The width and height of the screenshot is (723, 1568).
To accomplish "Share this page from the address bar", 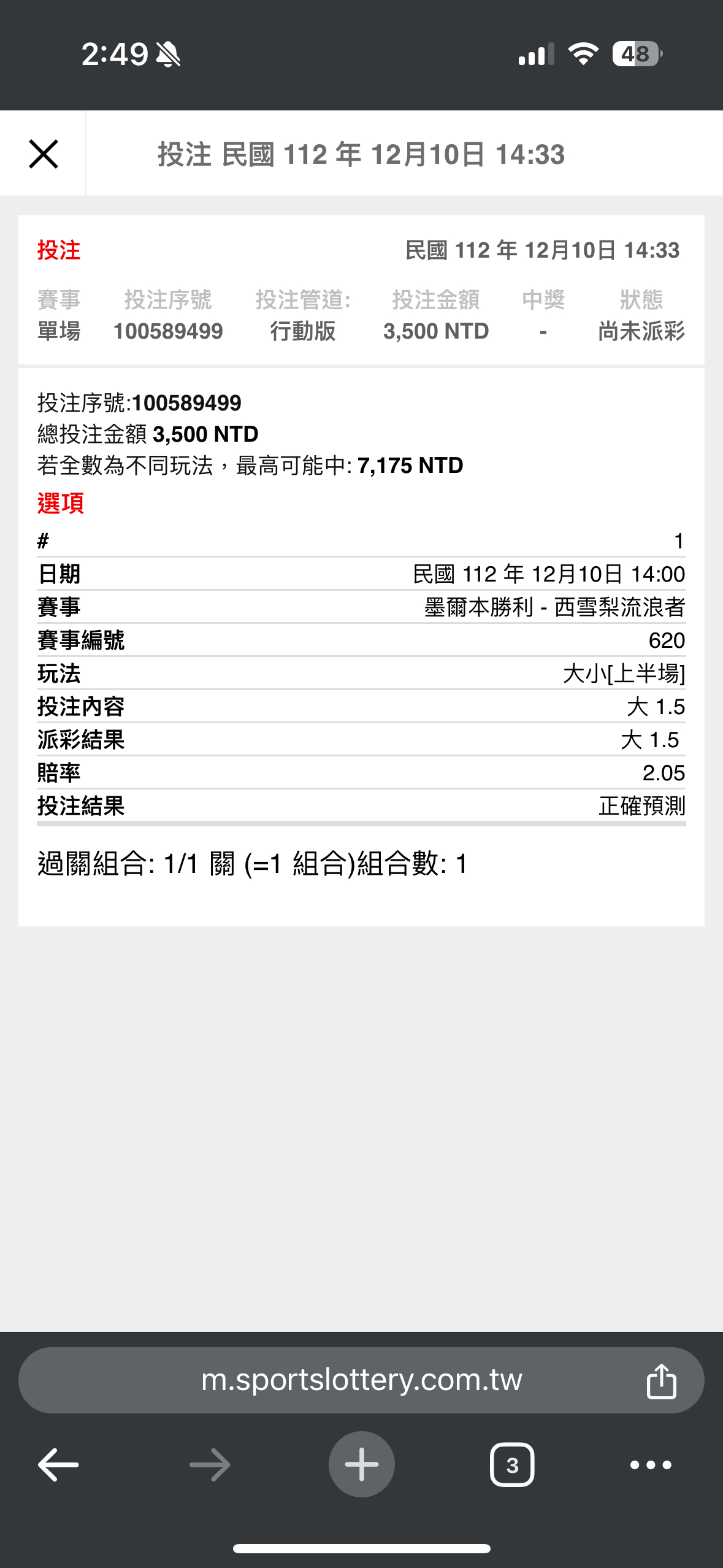I will 661,1381.
